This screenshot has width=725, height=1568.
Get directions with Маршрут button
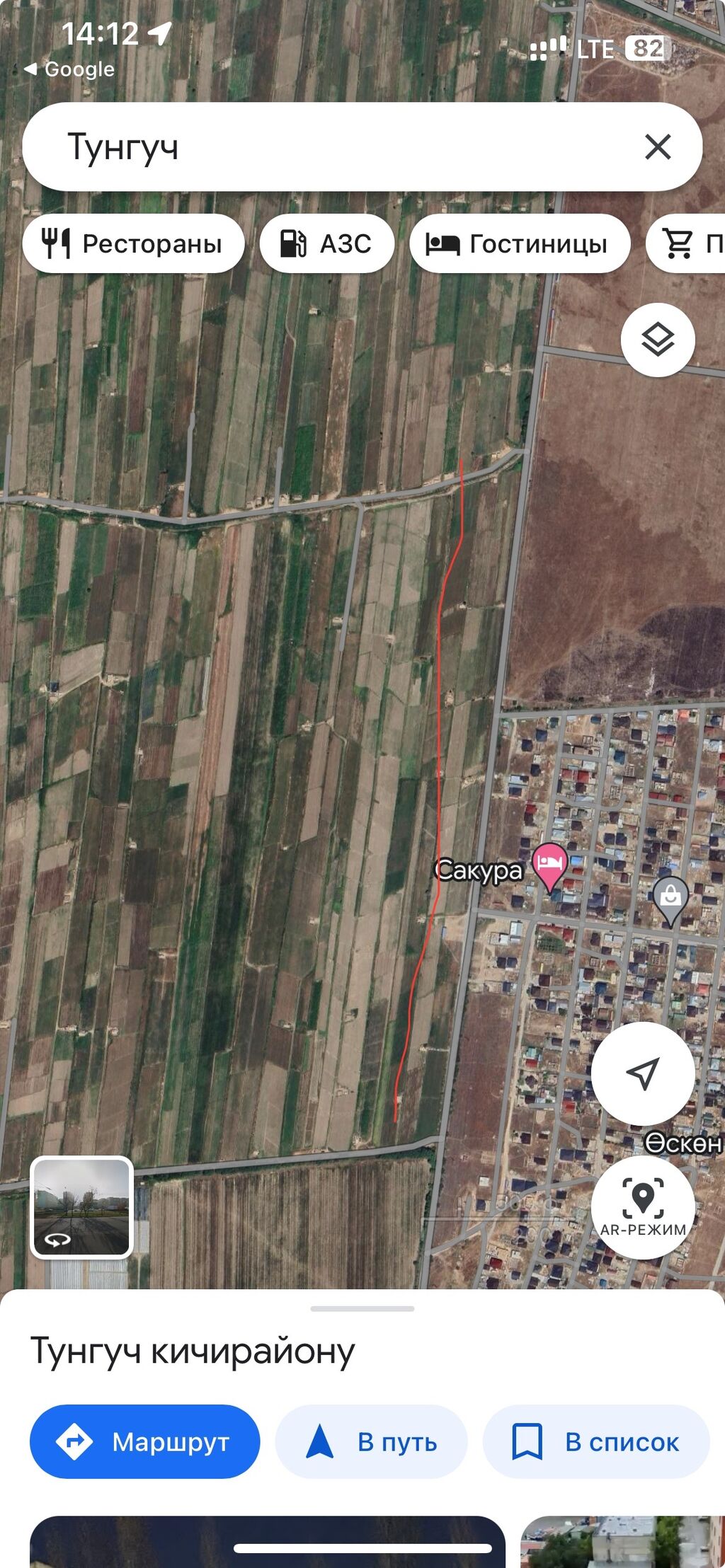pos(144,1441)
